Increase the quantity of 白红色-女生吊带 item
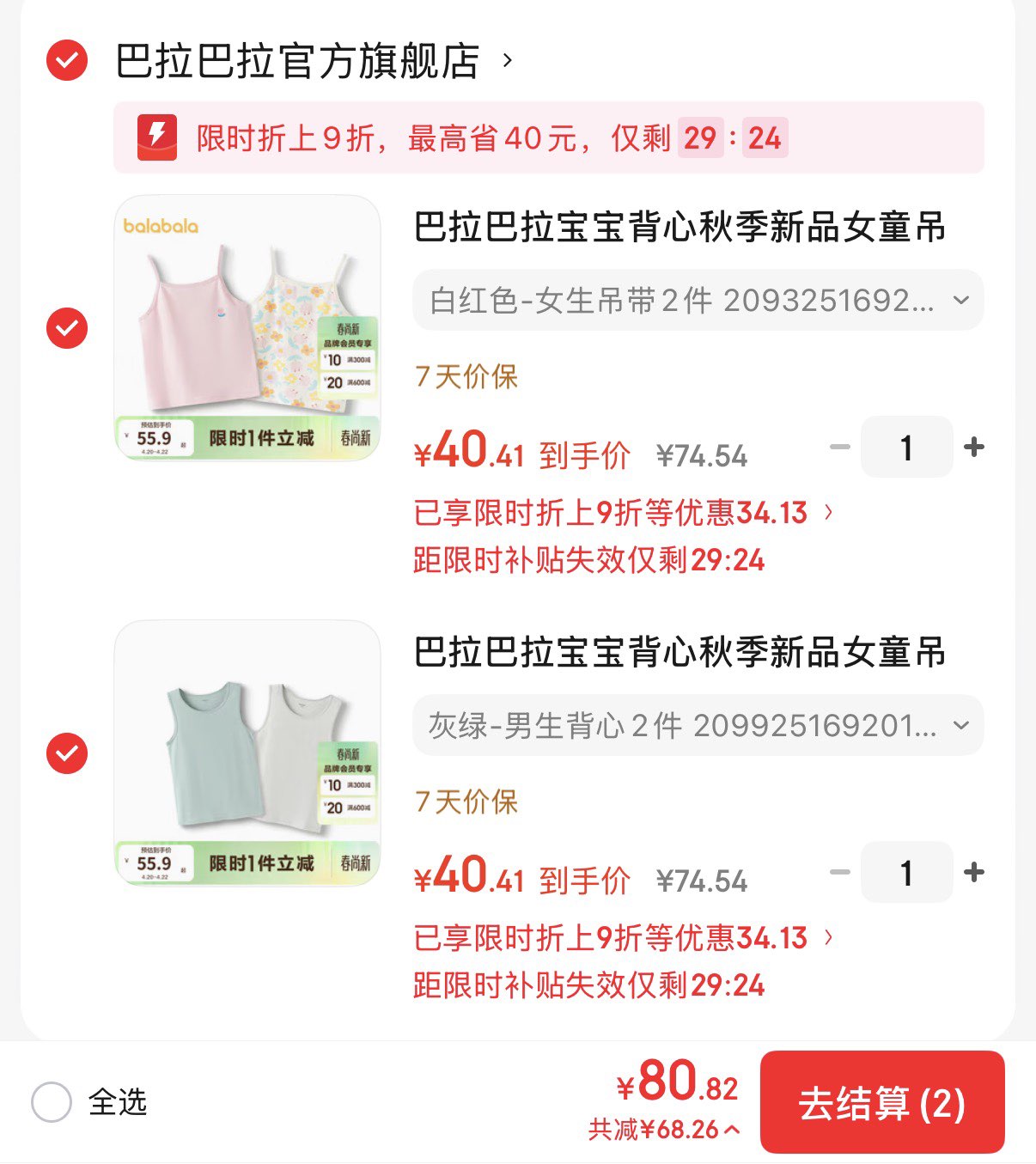 point(973,447)
